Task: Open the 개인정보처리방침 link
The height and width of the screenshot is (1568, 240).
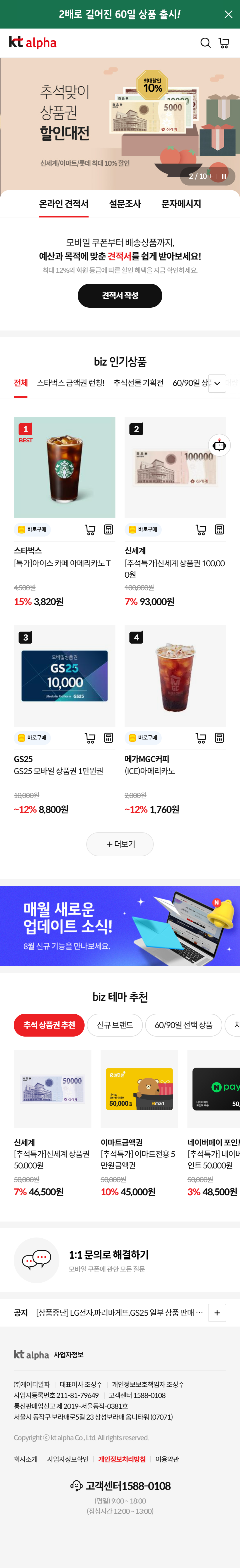Action: click(122, 1459)
